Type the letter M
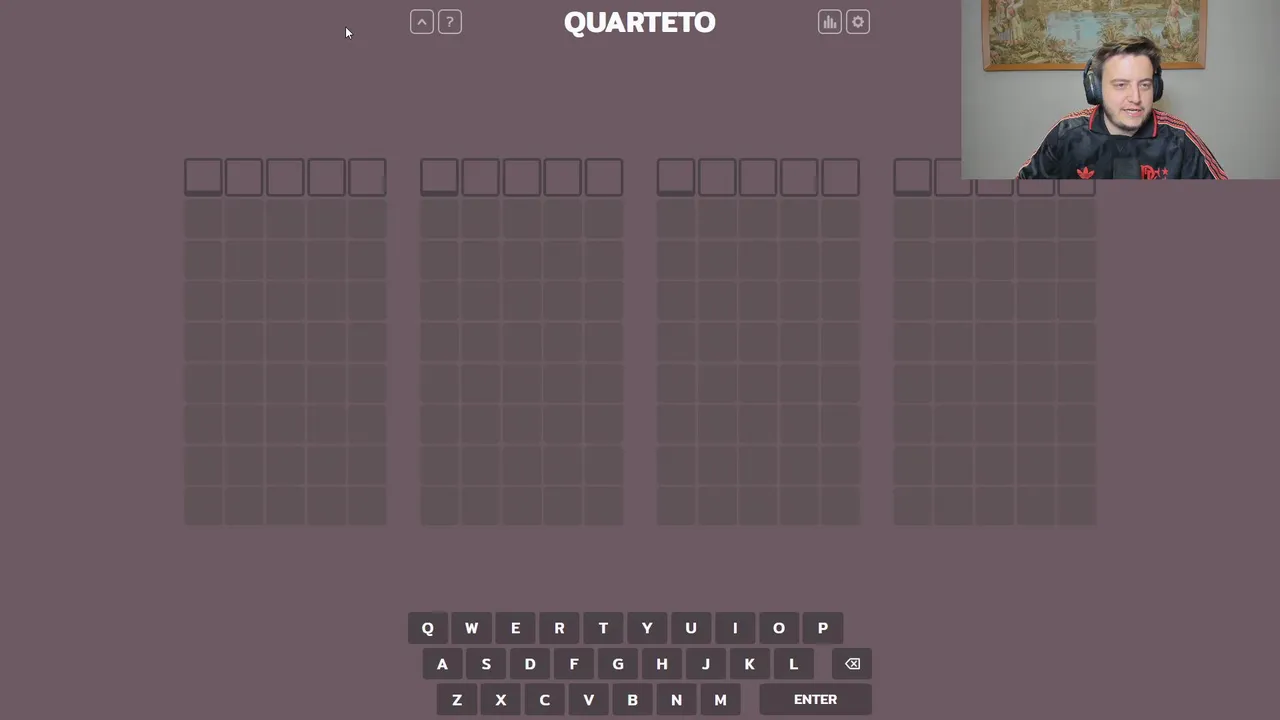Screen dimensions: 1280x720 click(x=720, y=700)
